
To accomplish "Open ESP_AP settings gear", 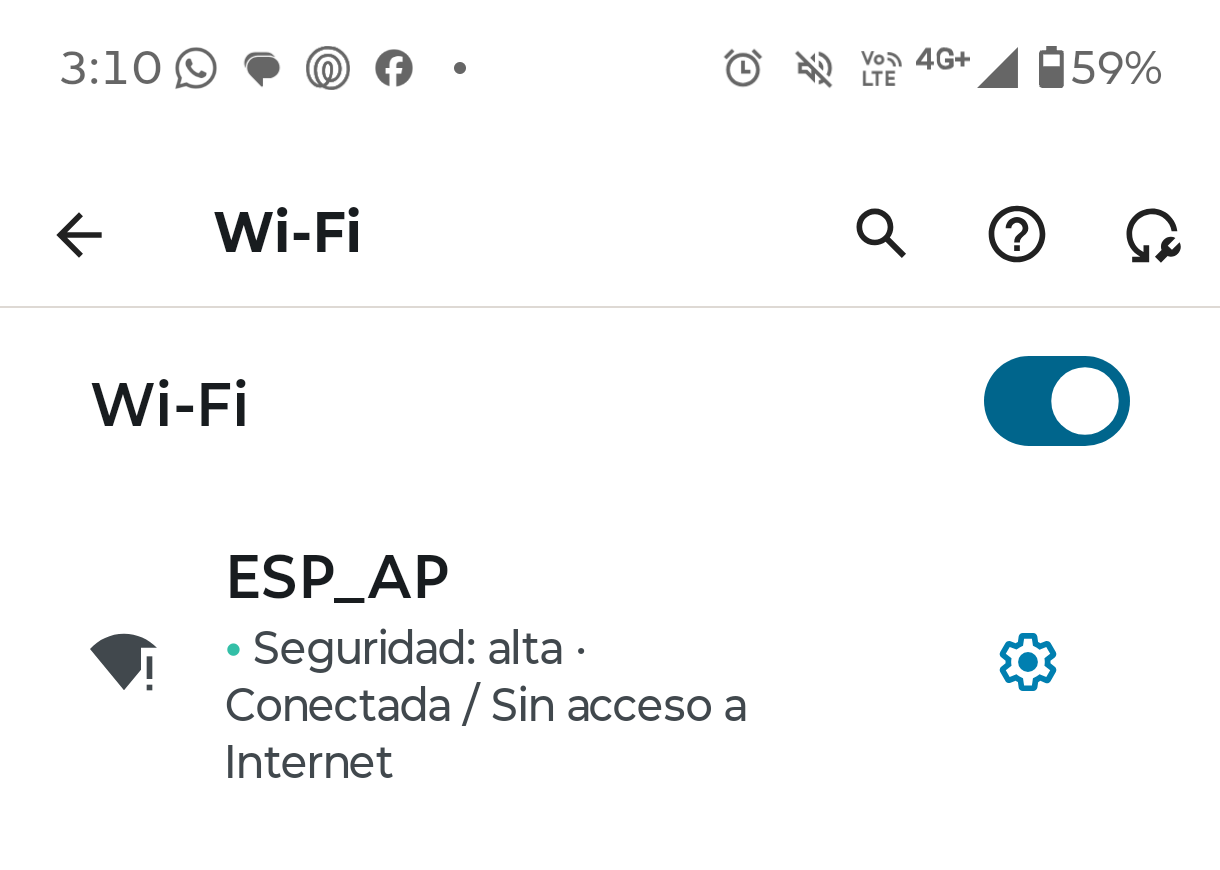I will click(1028, 662).
